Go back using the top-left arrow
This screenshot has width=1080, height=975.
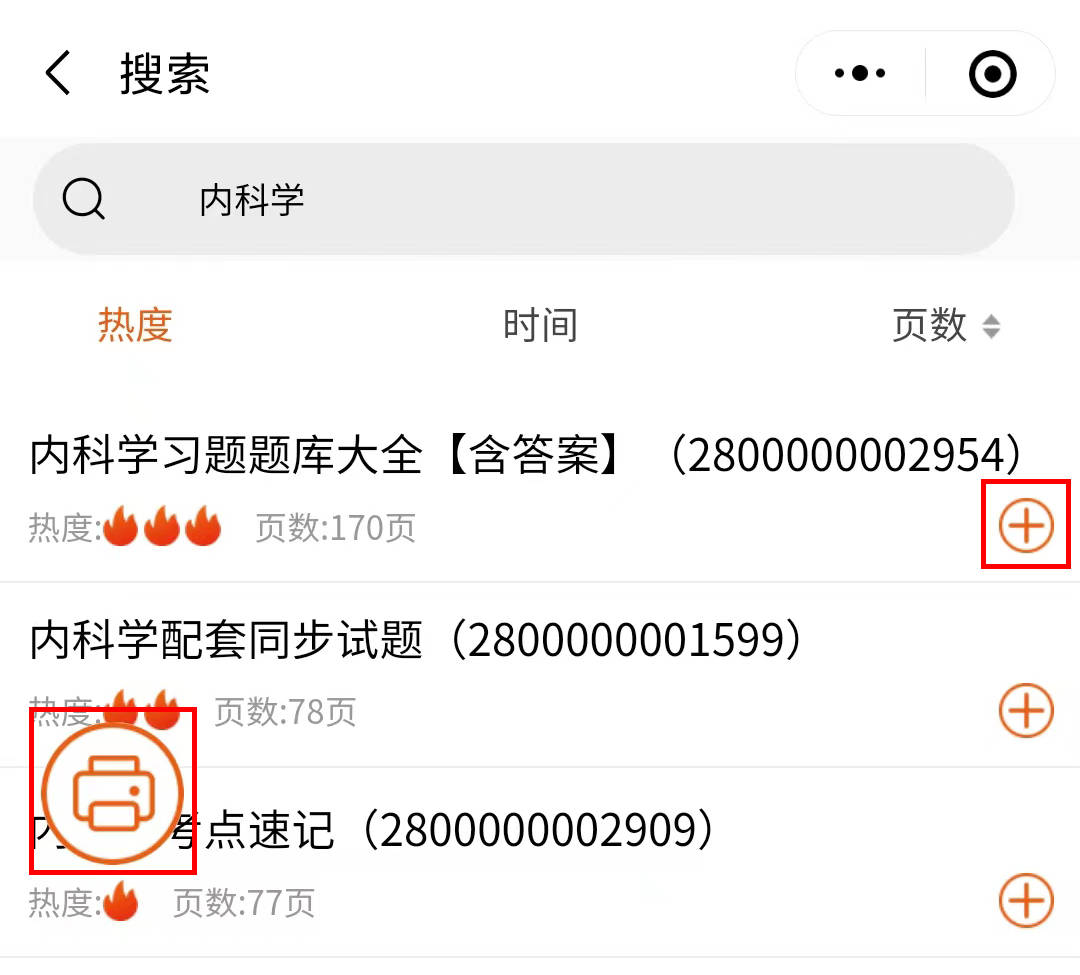58,74
